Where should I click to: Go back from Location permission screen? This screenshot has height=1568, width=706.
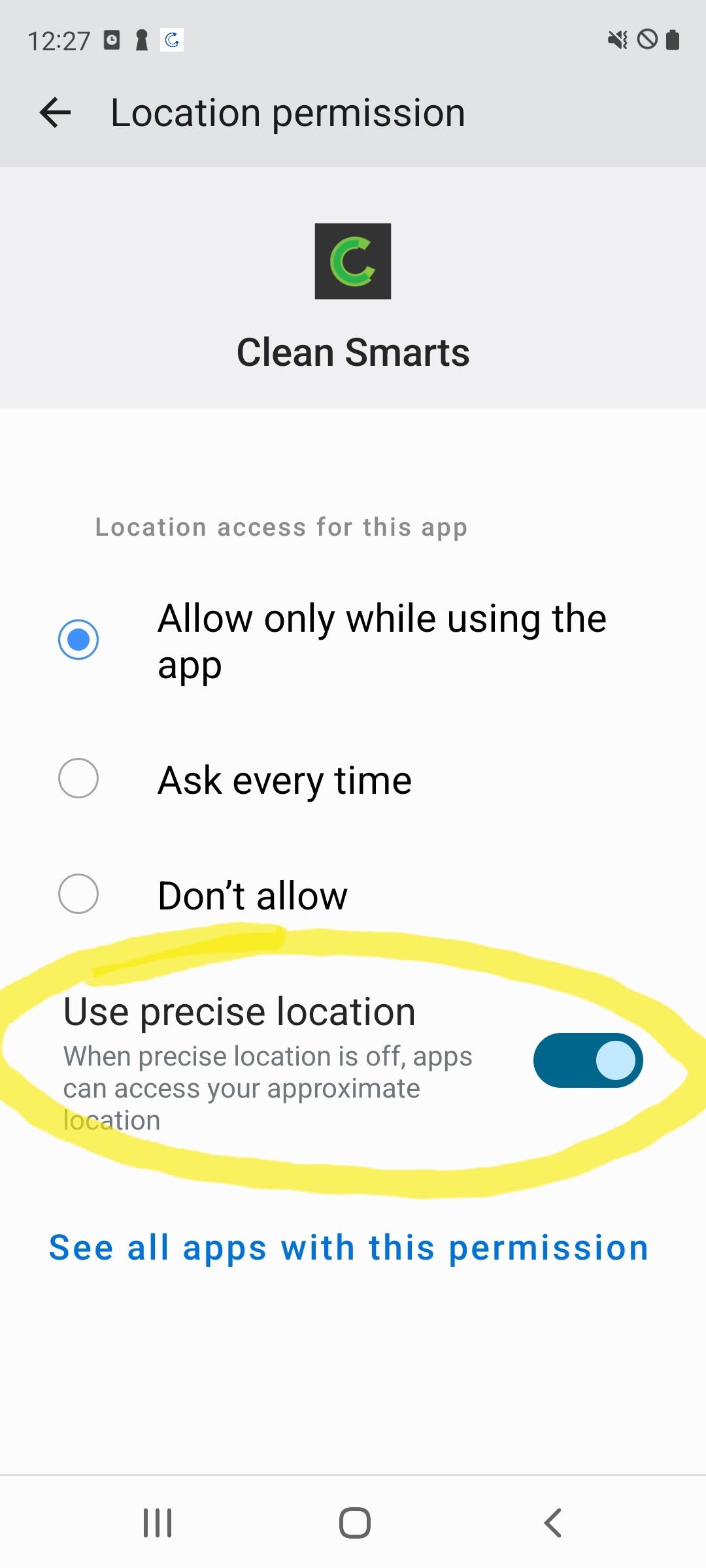point(55,112)
